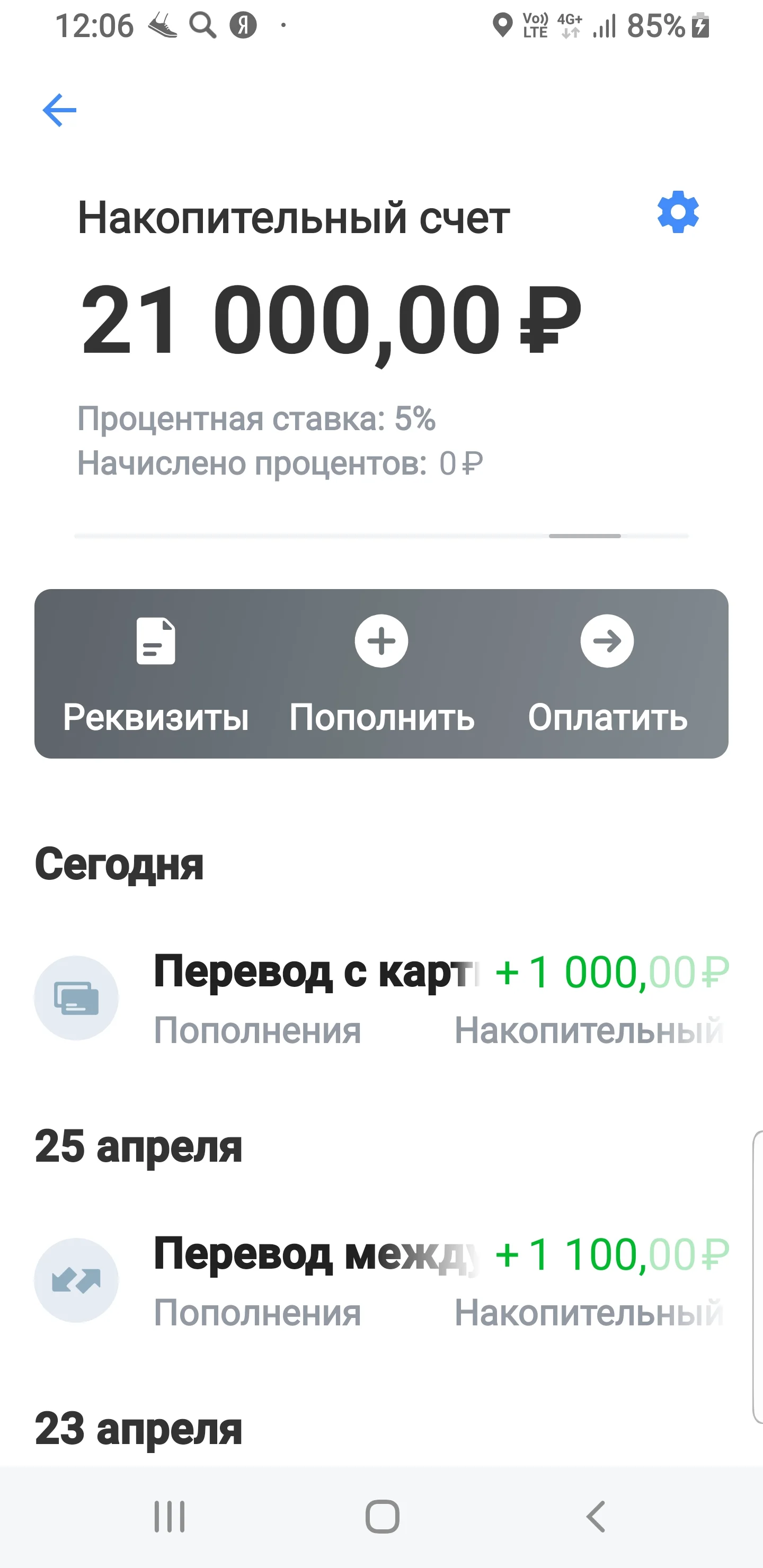Go to the system home screen
Image resolution: width=763 pixels, height=1568 pixels.
(x=382, y=1516)
